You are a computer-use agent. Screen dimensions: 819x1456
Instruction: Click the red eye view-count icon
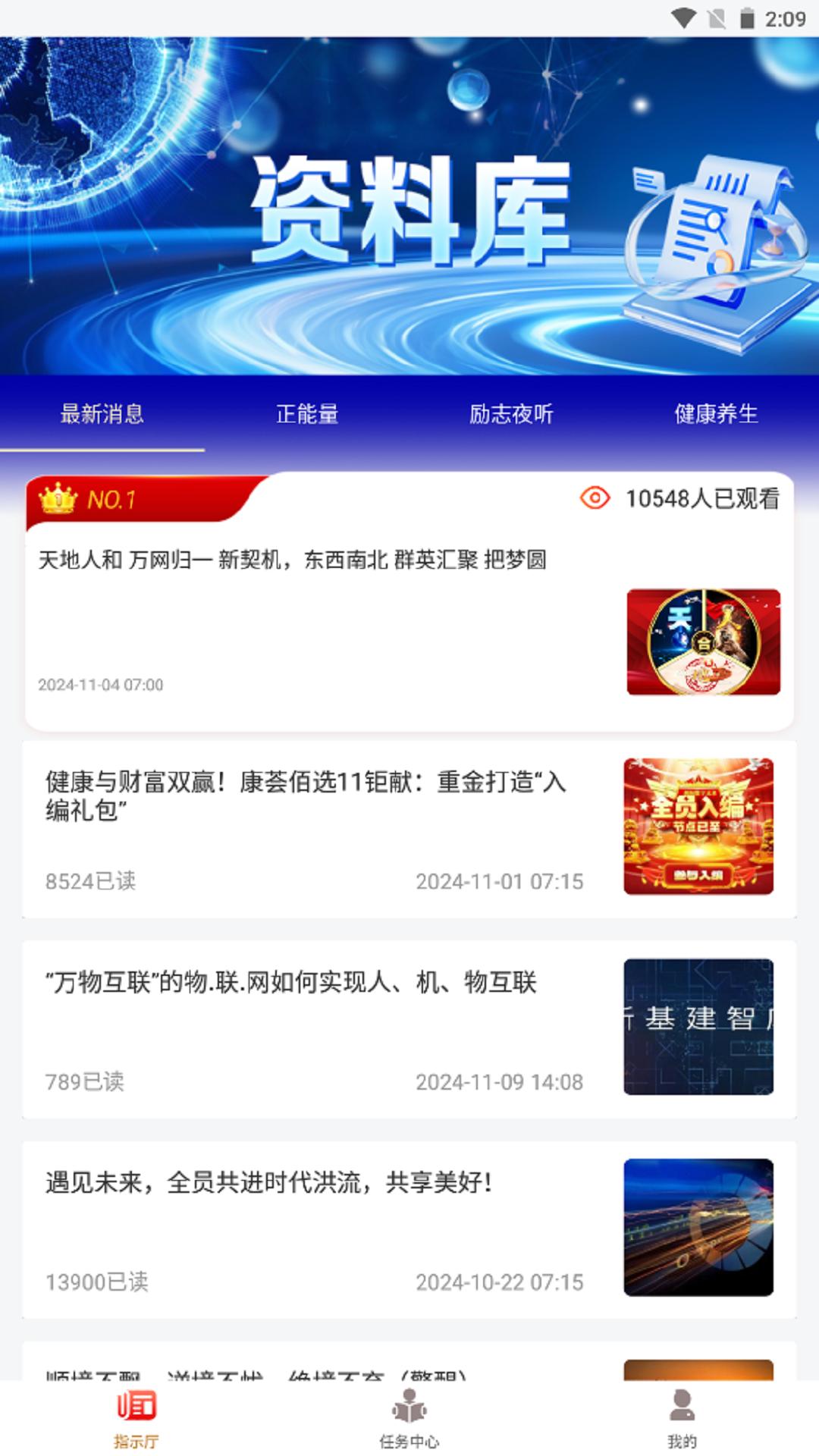pos(596,499)
